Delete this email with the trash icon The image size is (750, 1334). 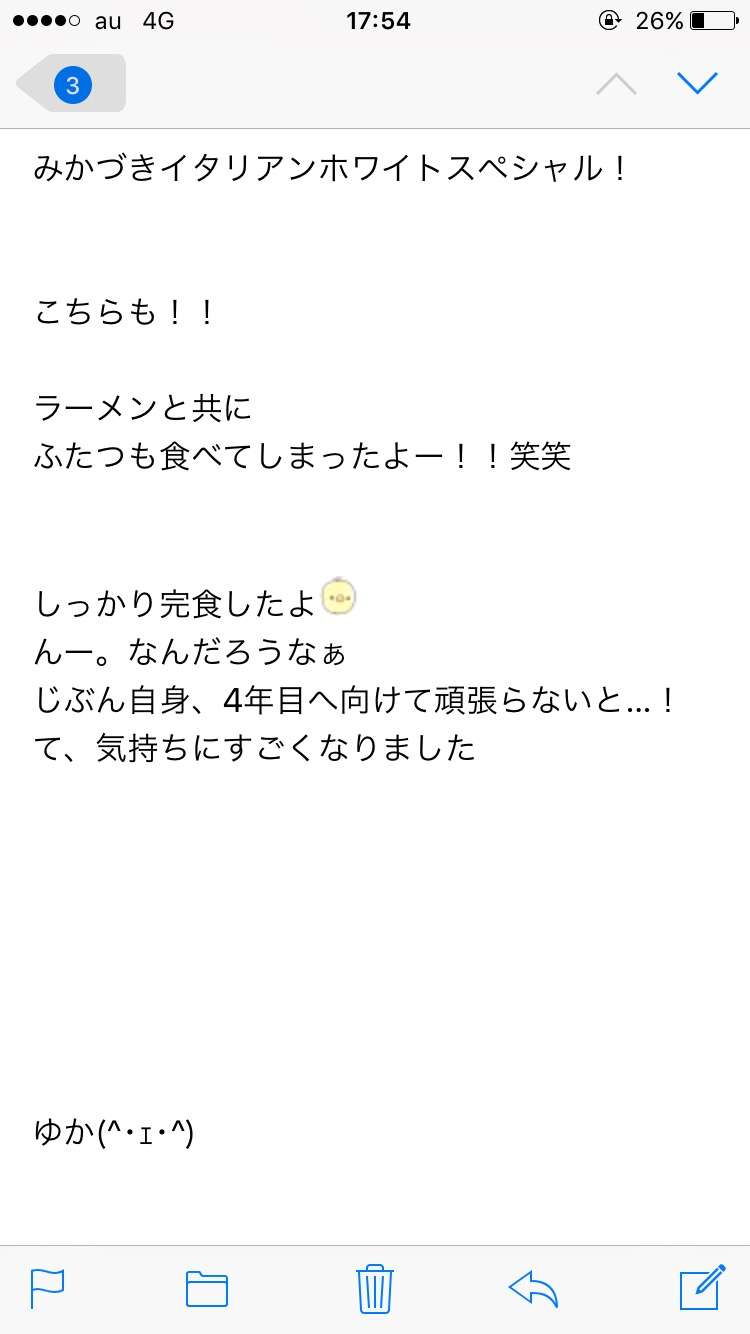[x=374, y=1287]
